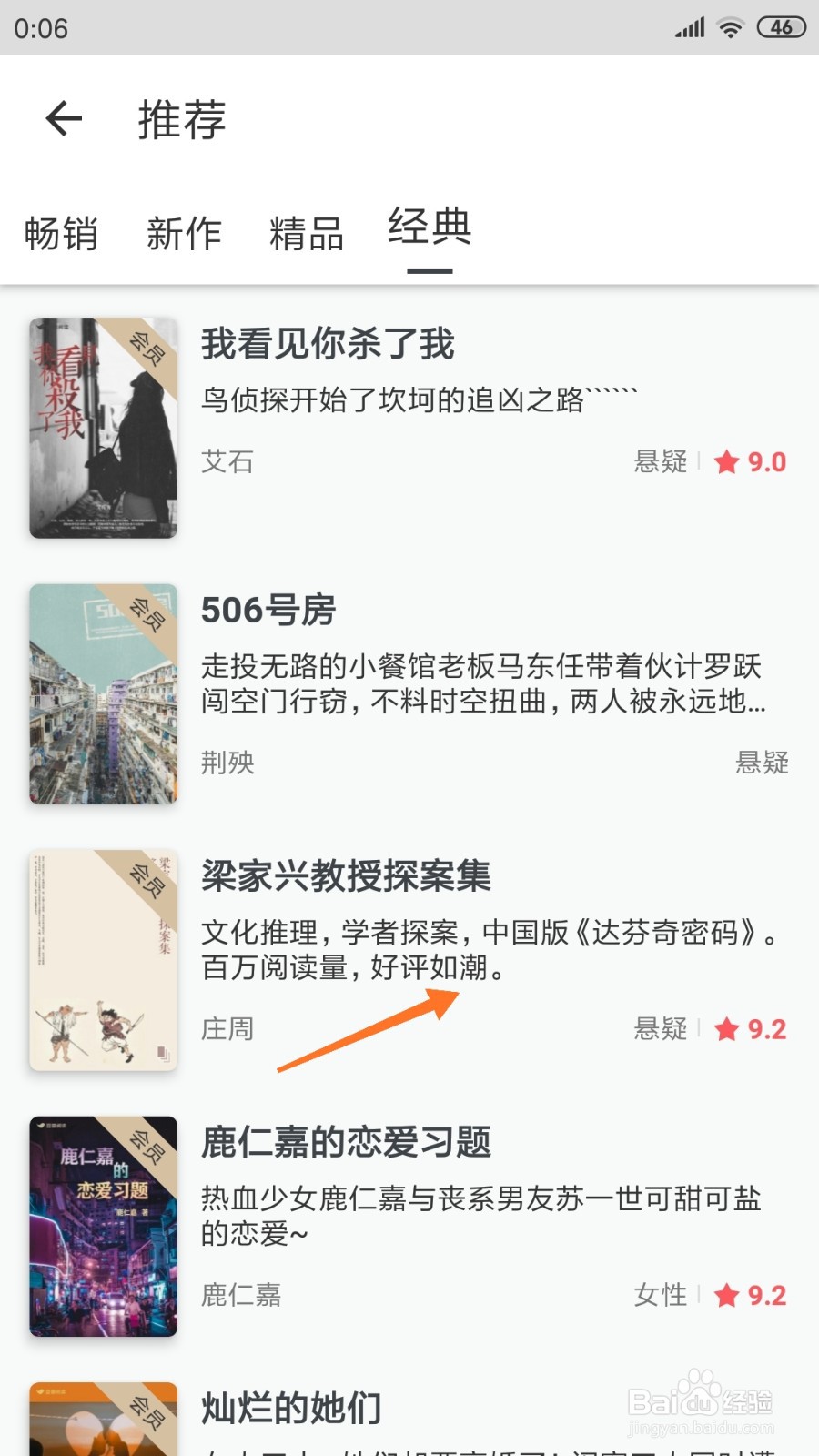The width and height of the screenshot is (819, 1456).
Task: Tap the 悬疑 genre label for 506号房
Action: tap(763, 764)
